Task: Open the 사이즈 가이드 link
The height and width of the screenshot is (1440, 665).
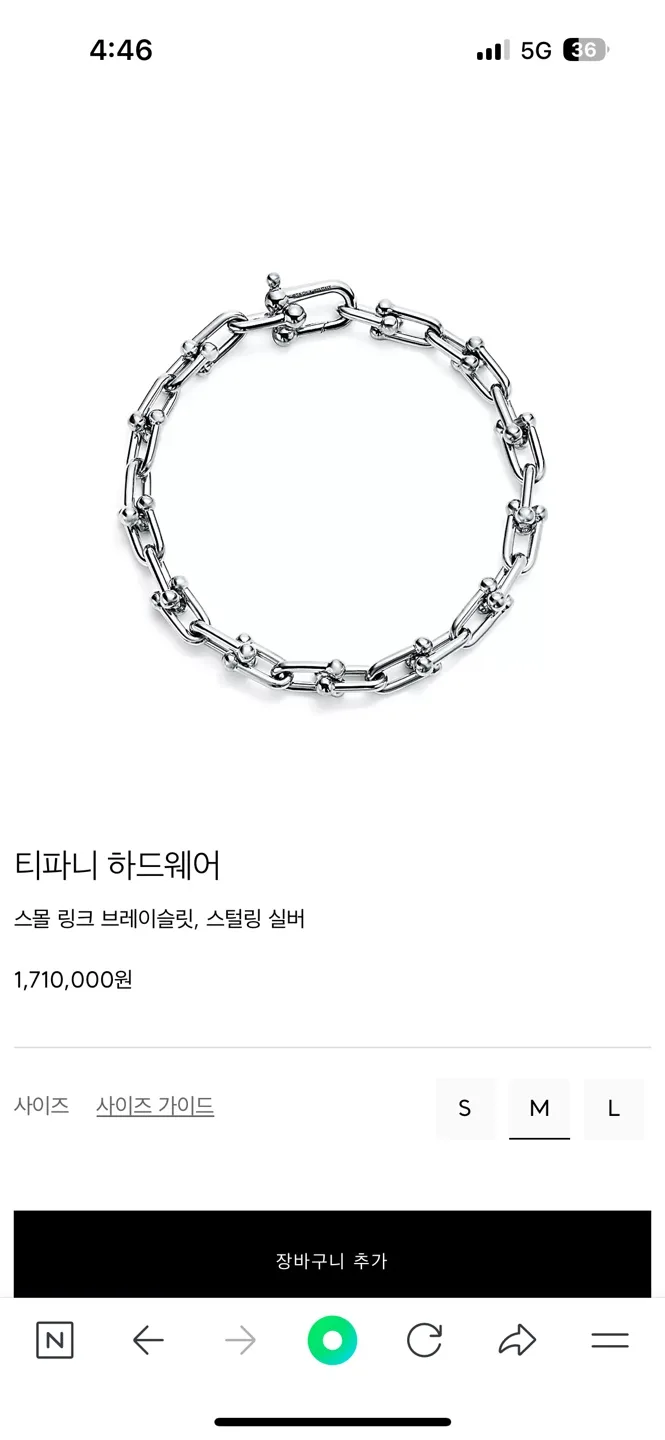Action: 155,1106
